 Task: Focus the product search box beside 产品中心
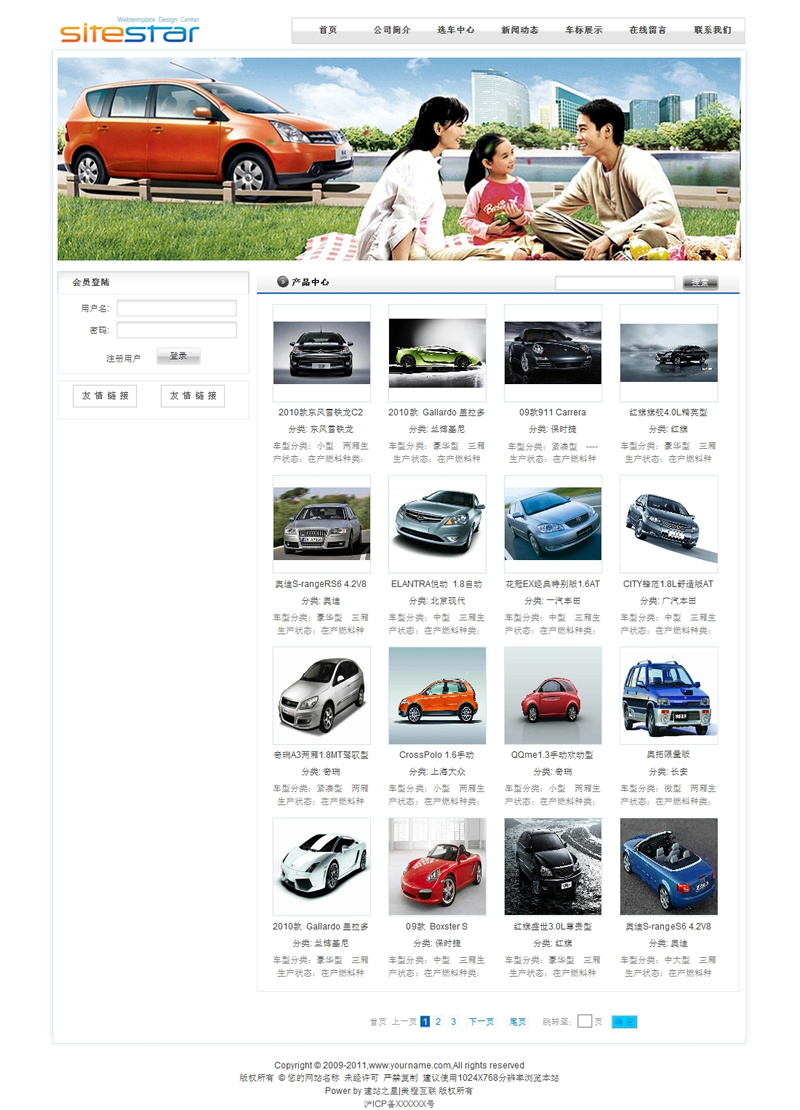[614, 283]
